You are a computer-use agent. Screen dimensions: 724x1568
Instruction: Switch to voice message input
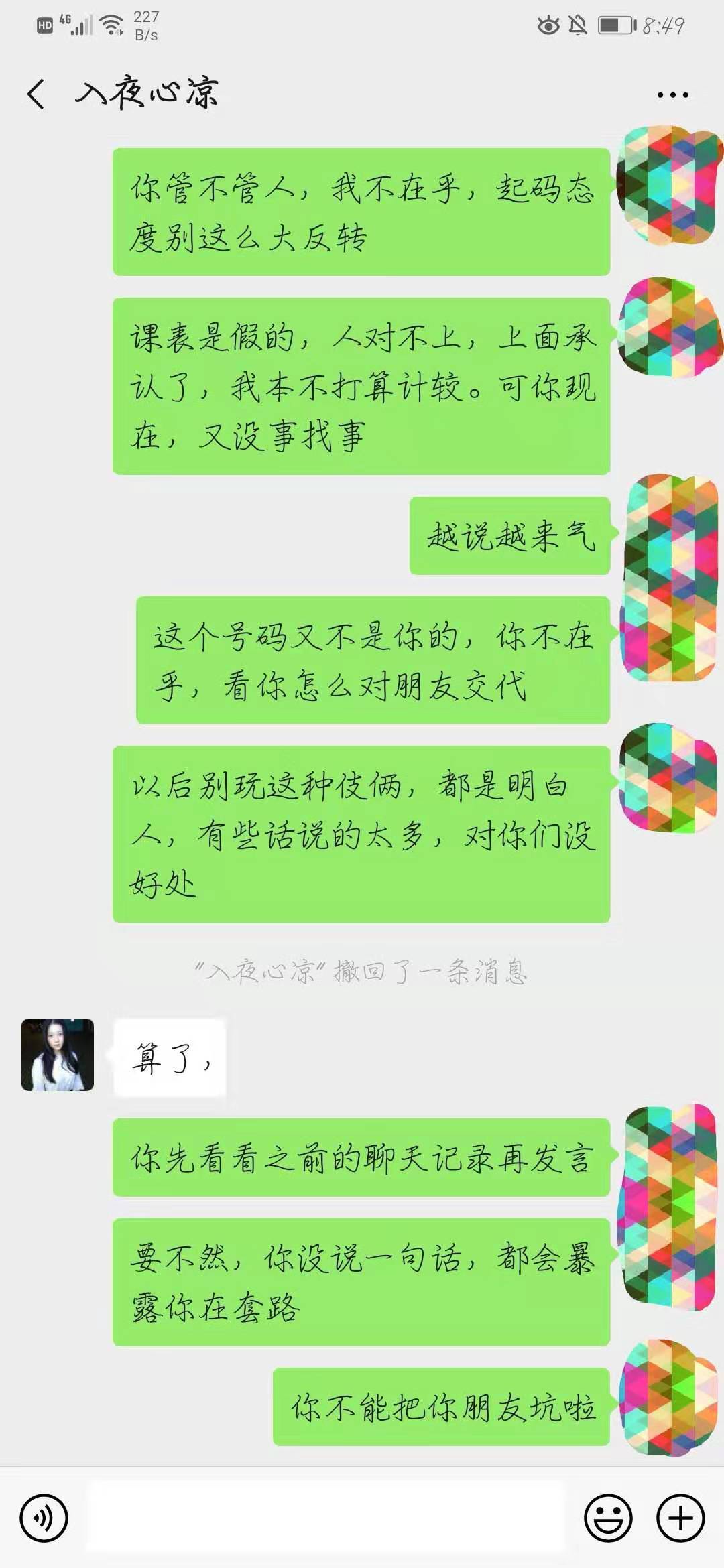[x=44, y=1518]
